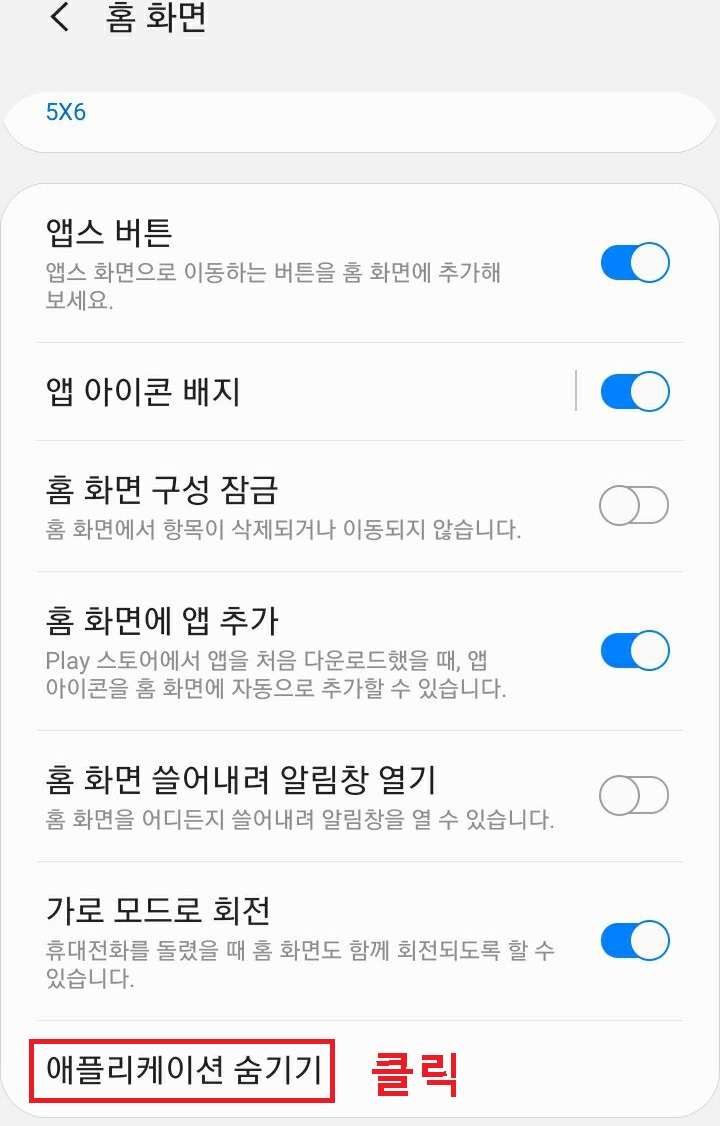Click the red 클릭 annotation text

tap(416, 1070)
